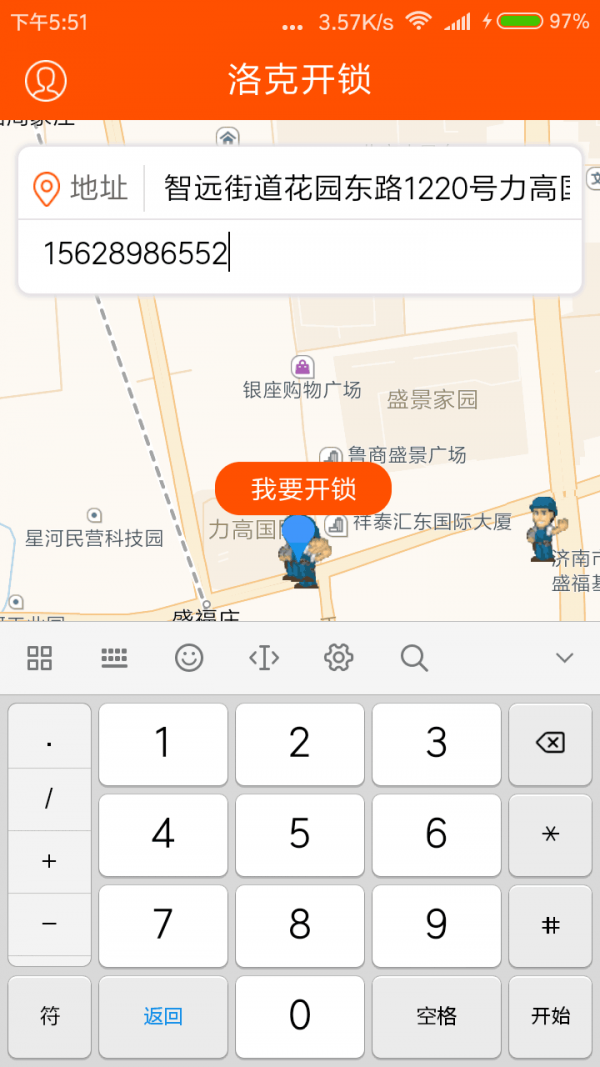Type digit 5 on the keypad
600x1067 pixels.
click(x=300, y=835)
